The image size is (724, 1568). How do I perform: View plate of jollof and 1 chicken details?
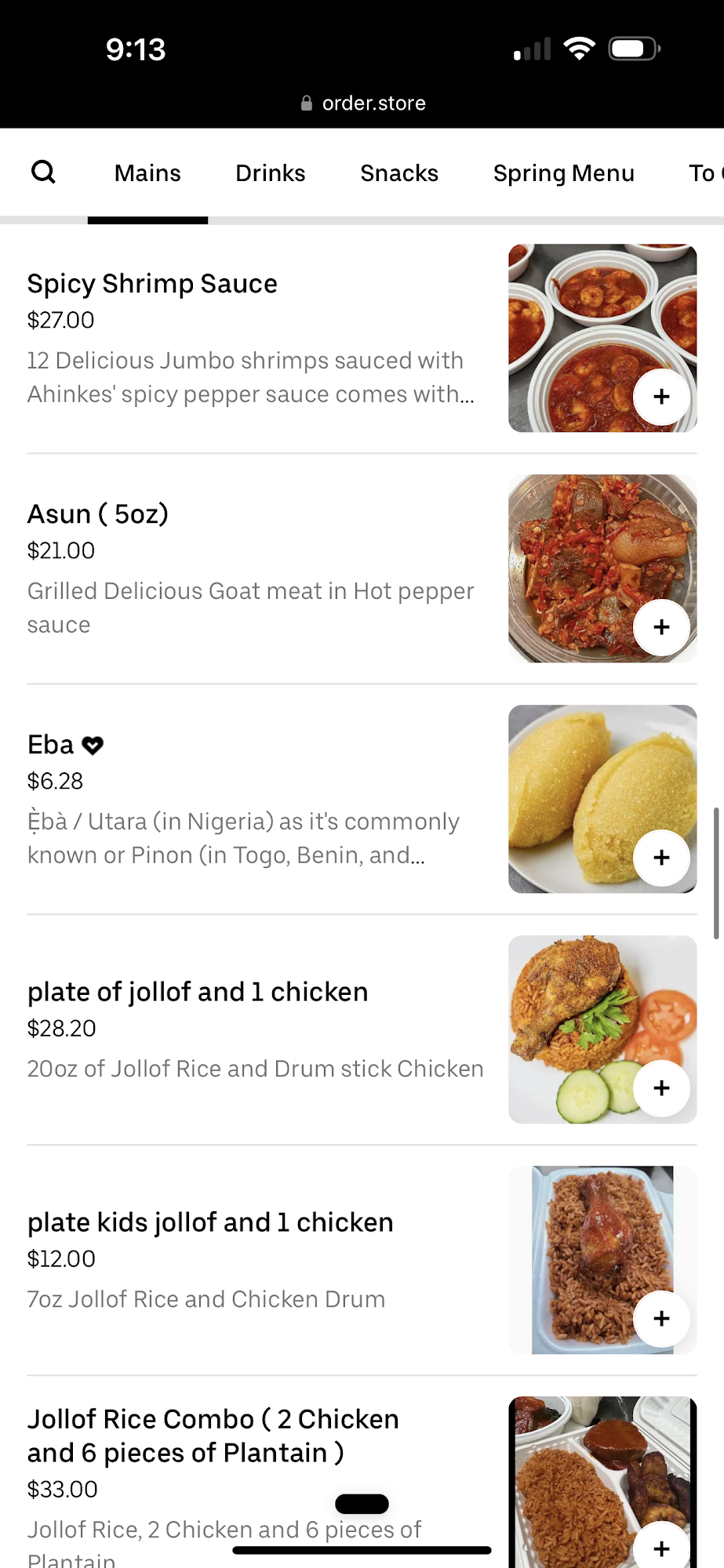198,993
